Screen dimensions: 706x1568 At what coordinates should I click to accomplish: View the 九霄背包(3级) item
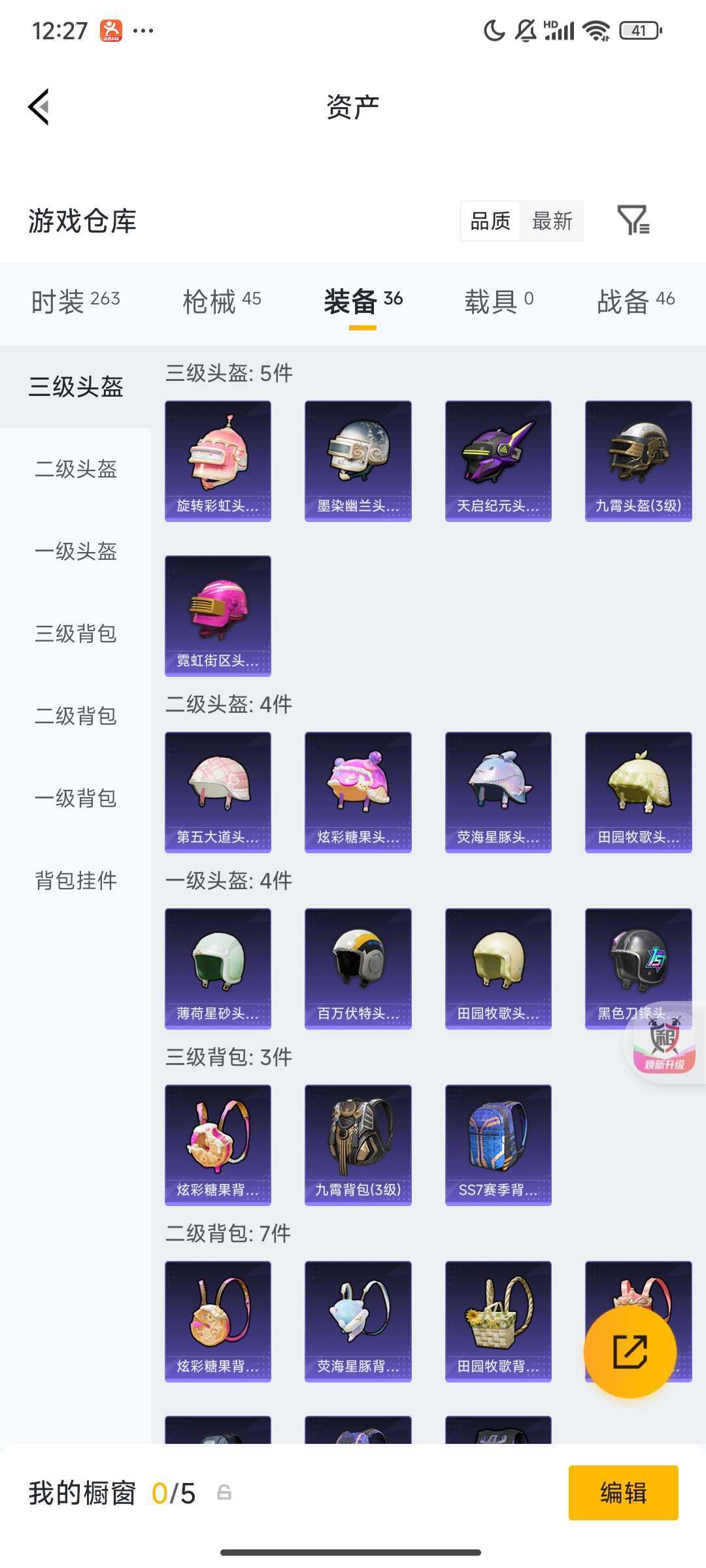point(358,1145)
